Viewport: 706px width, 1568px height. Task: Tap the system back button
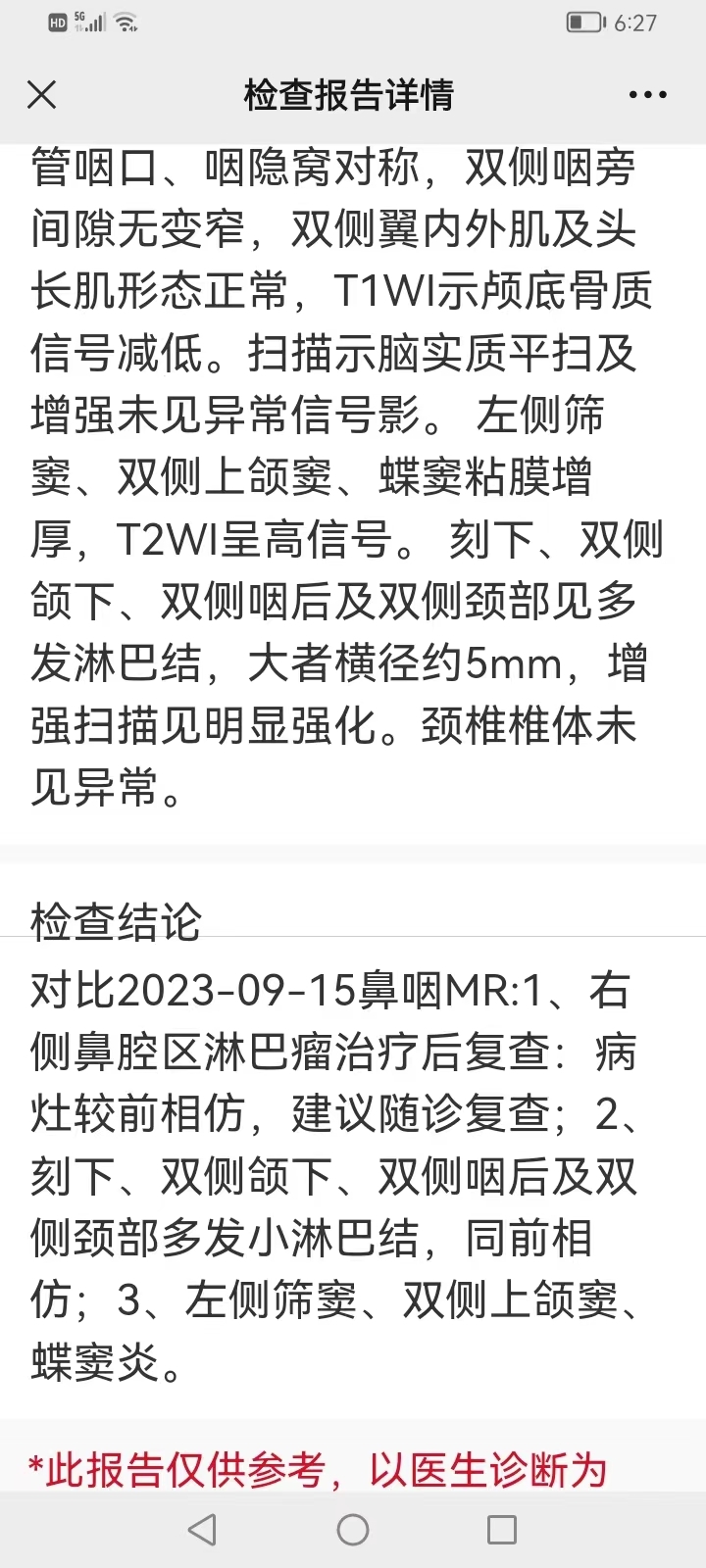coord(202,1530)
